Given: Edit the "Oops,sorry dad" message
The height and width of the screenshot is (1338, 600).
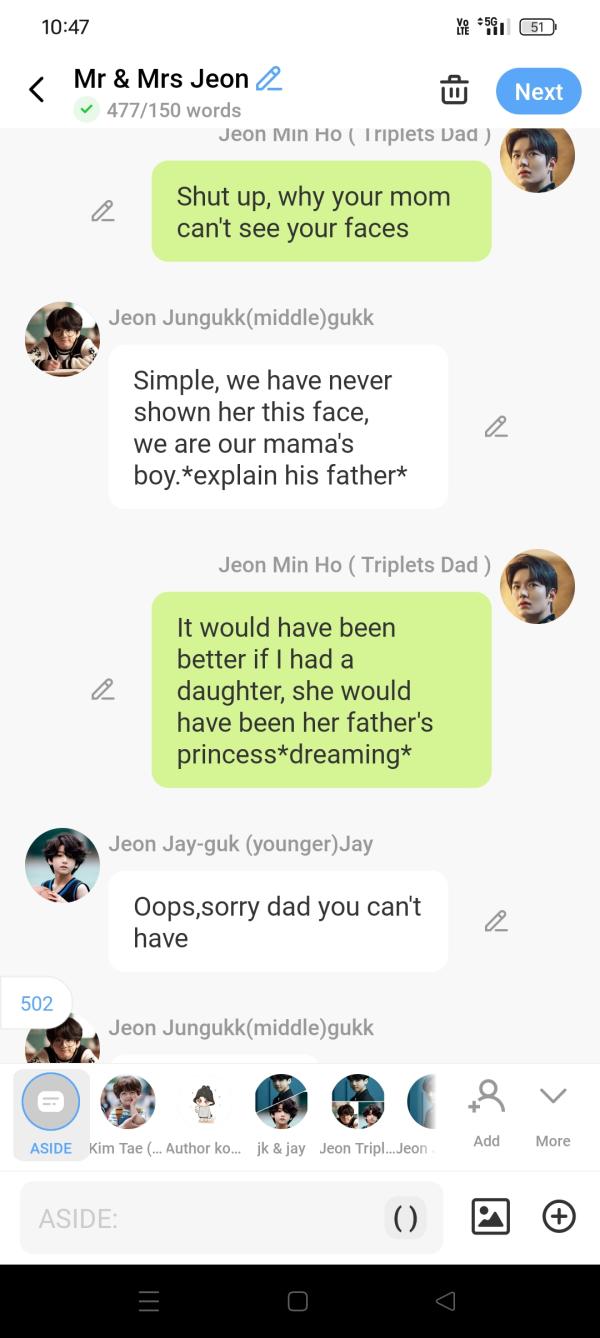Looking at the screenshot, I should (496, 921).
